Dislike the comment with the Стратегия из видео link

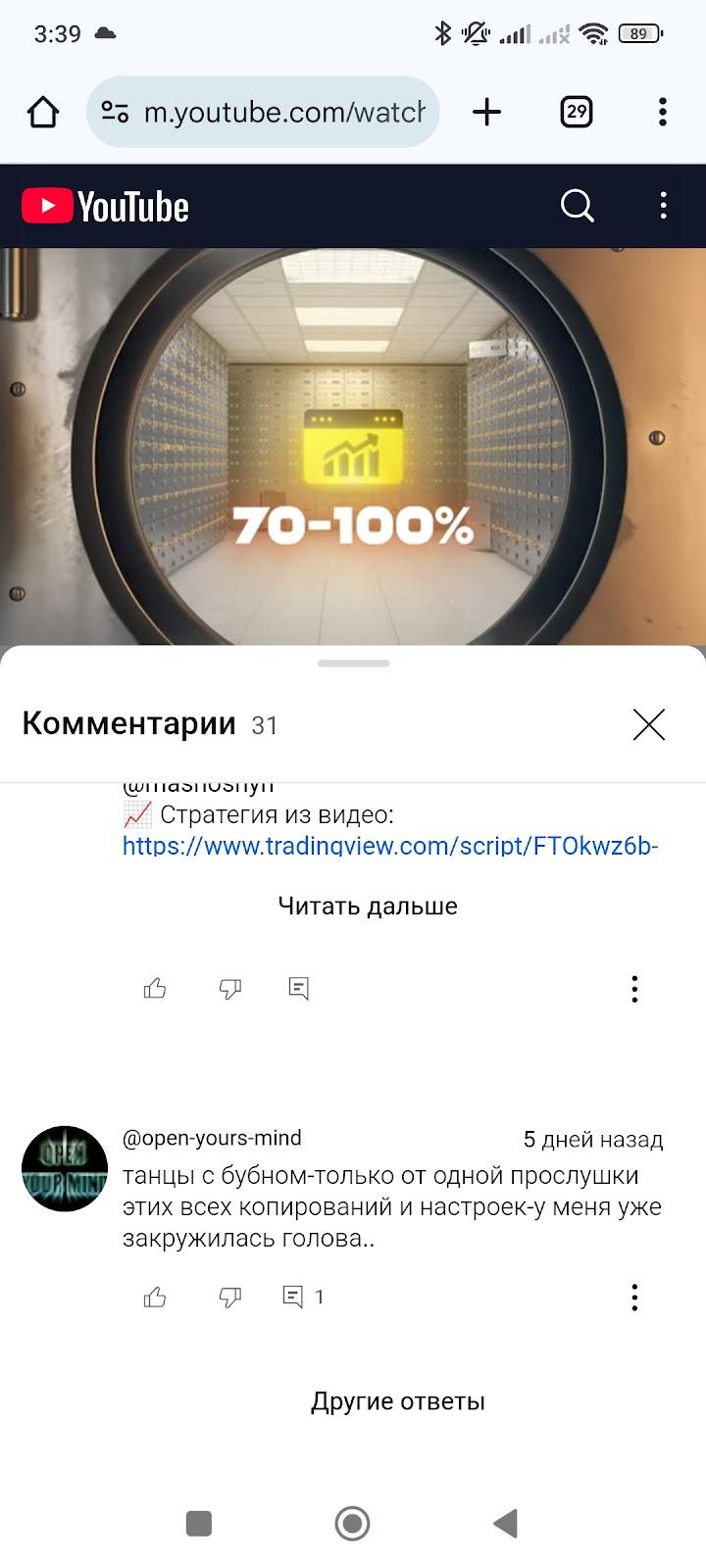click(229, 989)
